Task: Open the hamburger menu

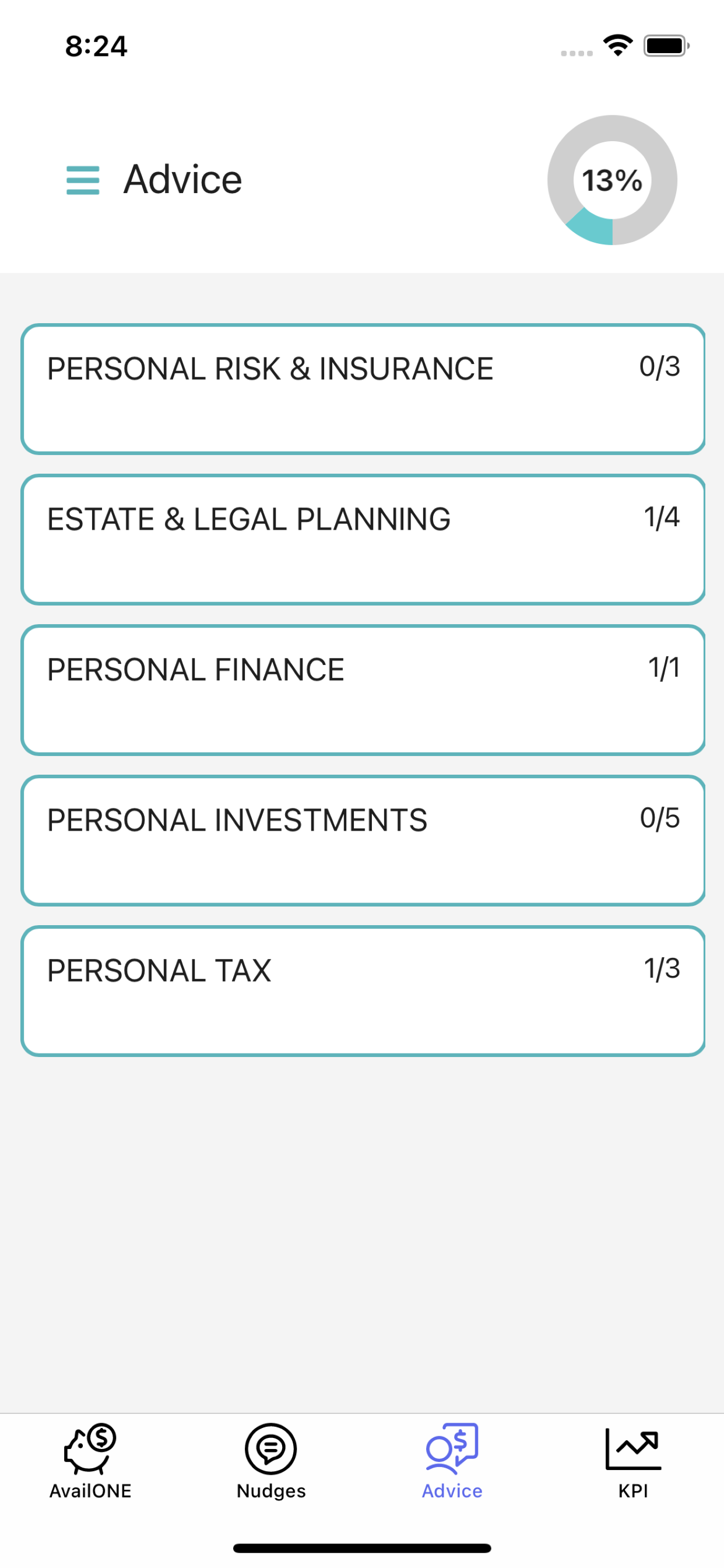Action: pos(83,180)
